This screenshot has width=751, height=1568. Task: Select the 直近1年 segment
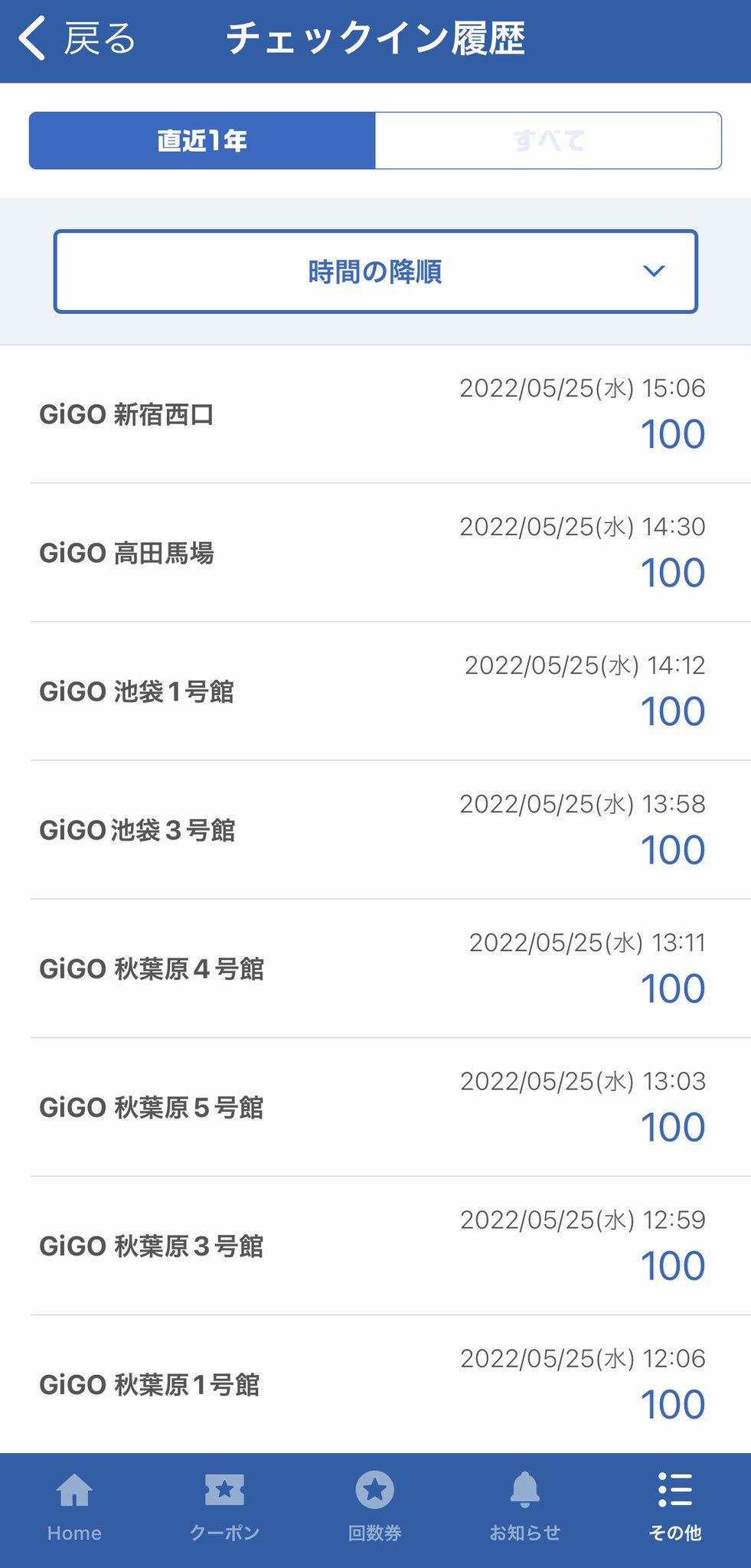[202, 140]
